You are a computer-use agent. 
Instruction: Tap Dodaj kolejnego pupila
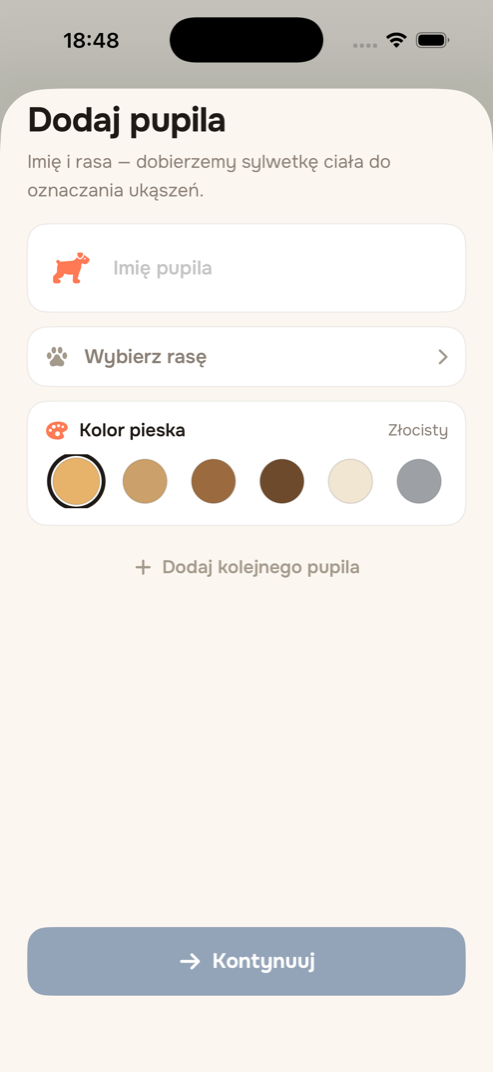point(247,567)
